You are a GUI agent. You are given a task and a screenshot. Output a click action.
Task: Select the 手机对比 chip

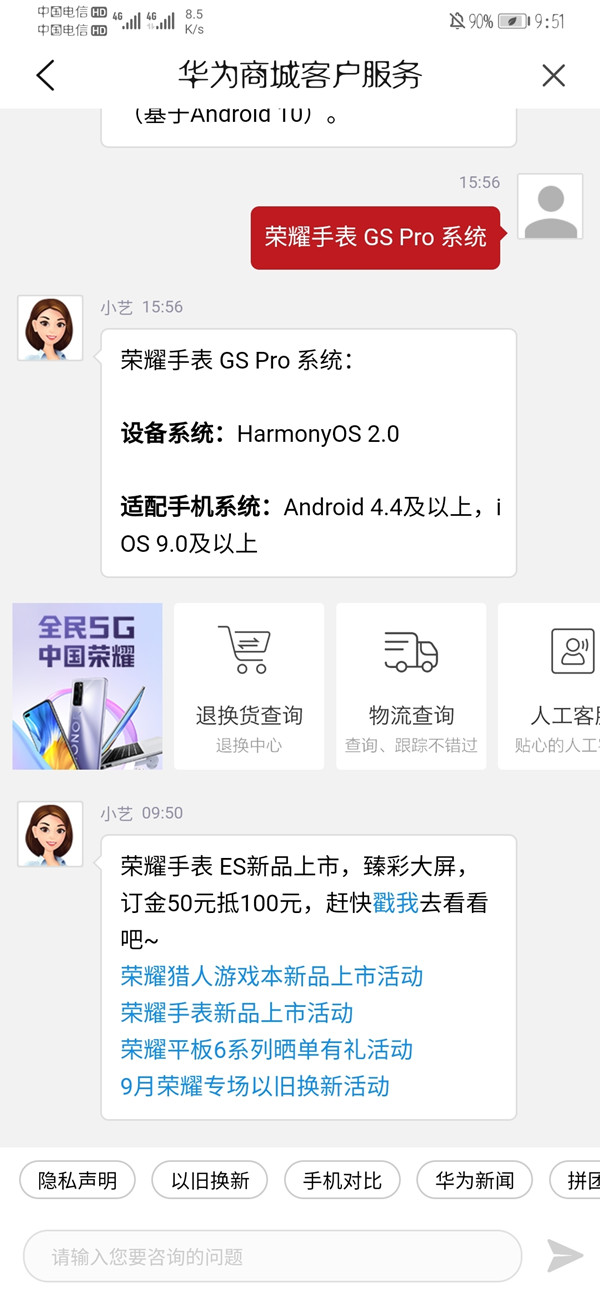coord(342,1180)
